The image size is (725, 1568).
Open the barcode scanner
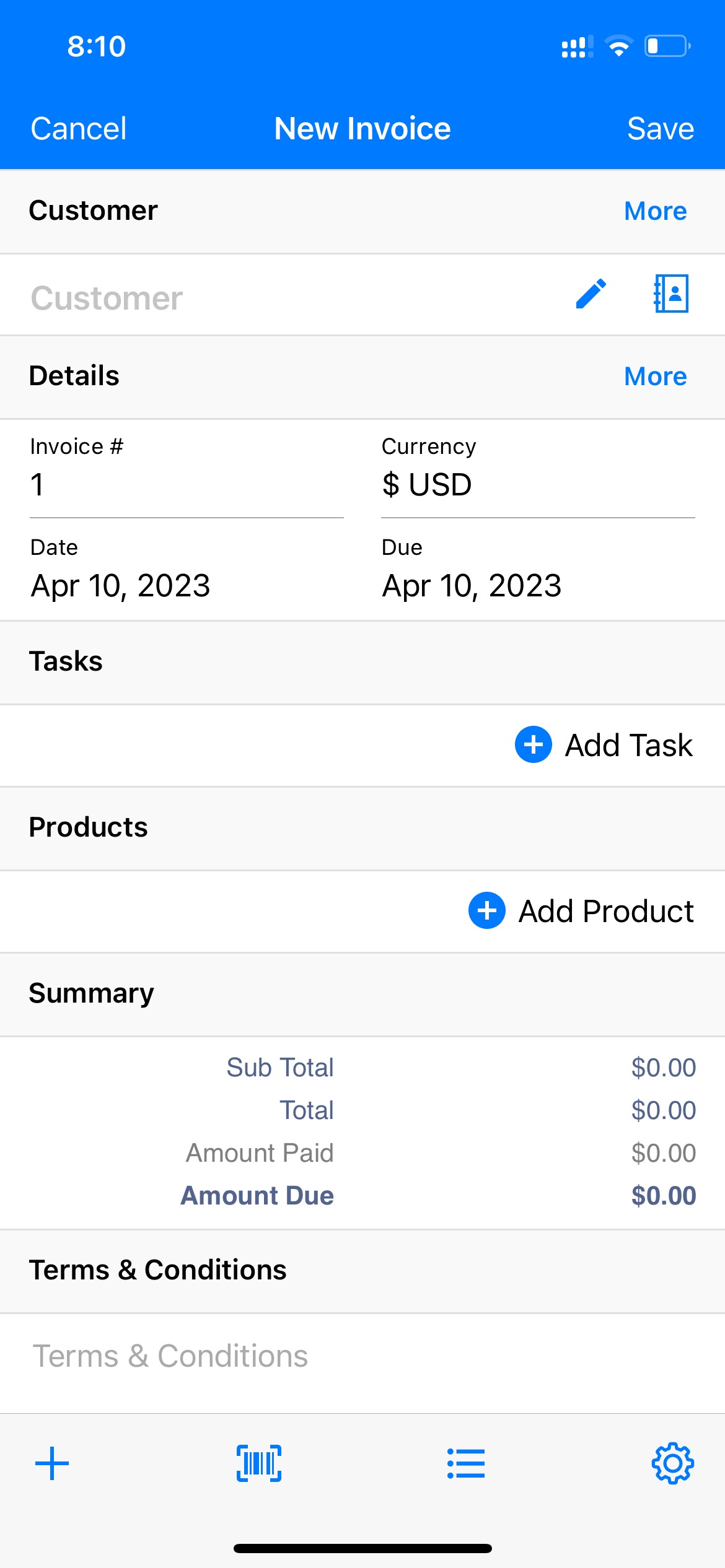click(259, 1464)
